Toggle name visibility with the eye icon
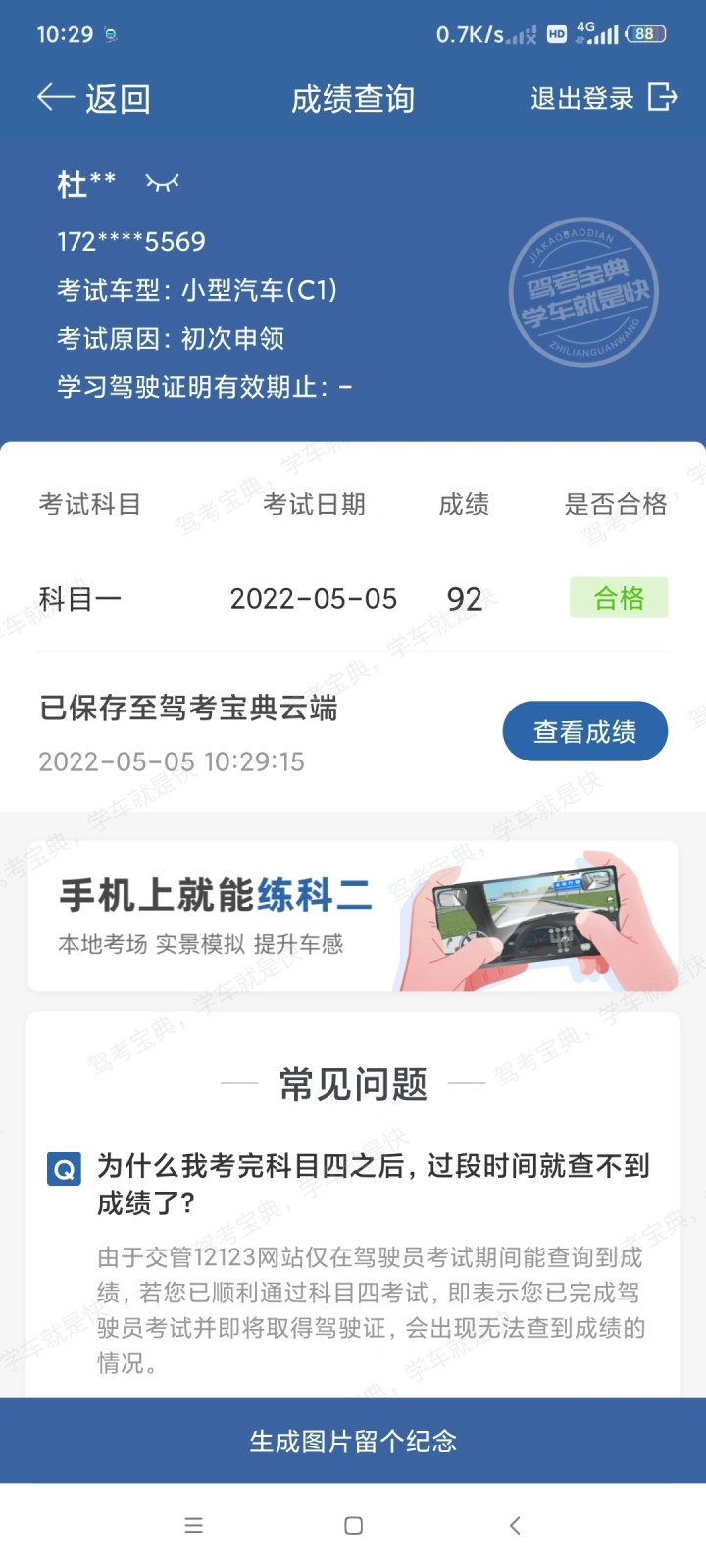 click(163, 182)
